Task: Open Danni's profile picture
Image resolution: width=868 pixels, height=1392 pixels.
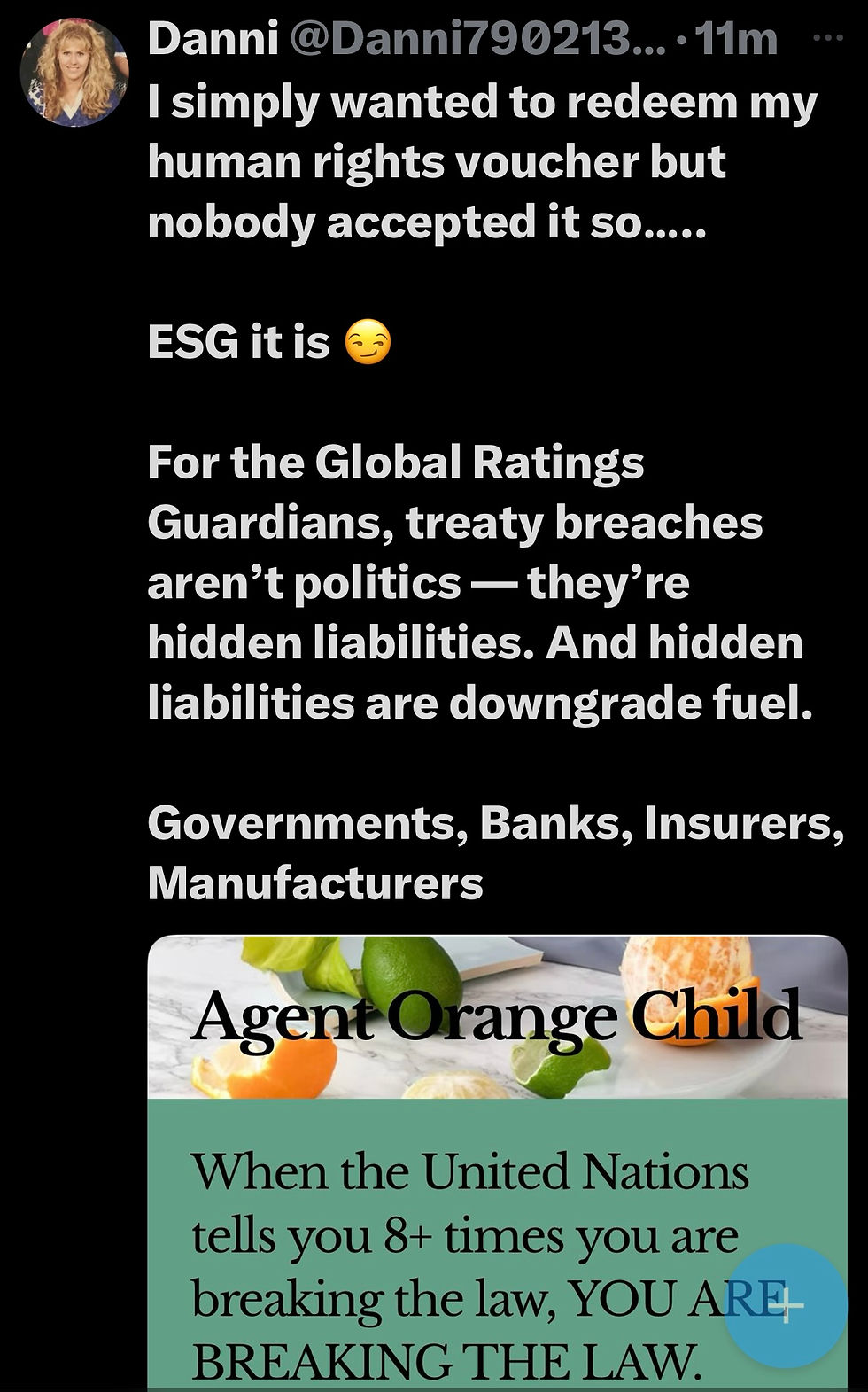Action: 74,71
